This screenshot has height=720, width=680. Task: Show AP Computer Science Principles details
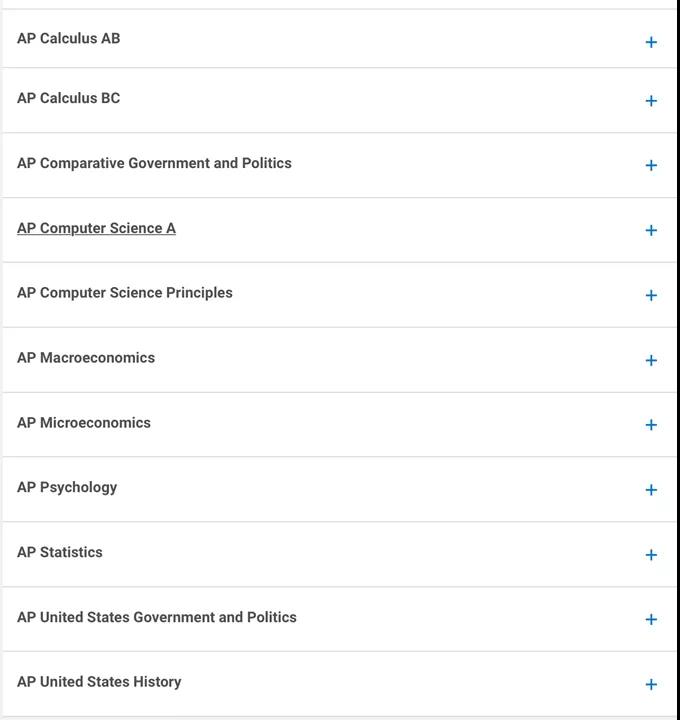[651, 295]
